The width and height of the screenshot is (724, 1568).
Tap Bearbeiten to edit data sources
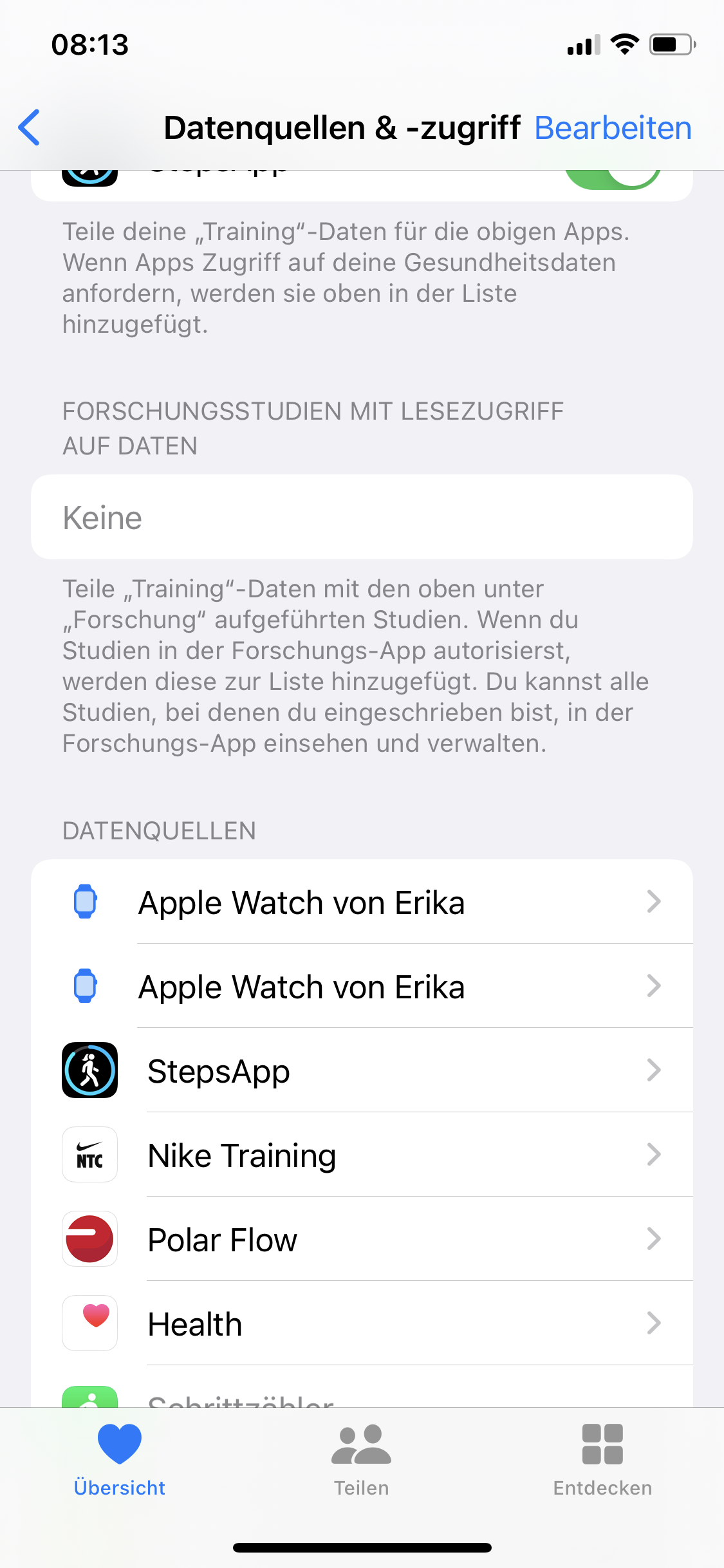(612, 127)
